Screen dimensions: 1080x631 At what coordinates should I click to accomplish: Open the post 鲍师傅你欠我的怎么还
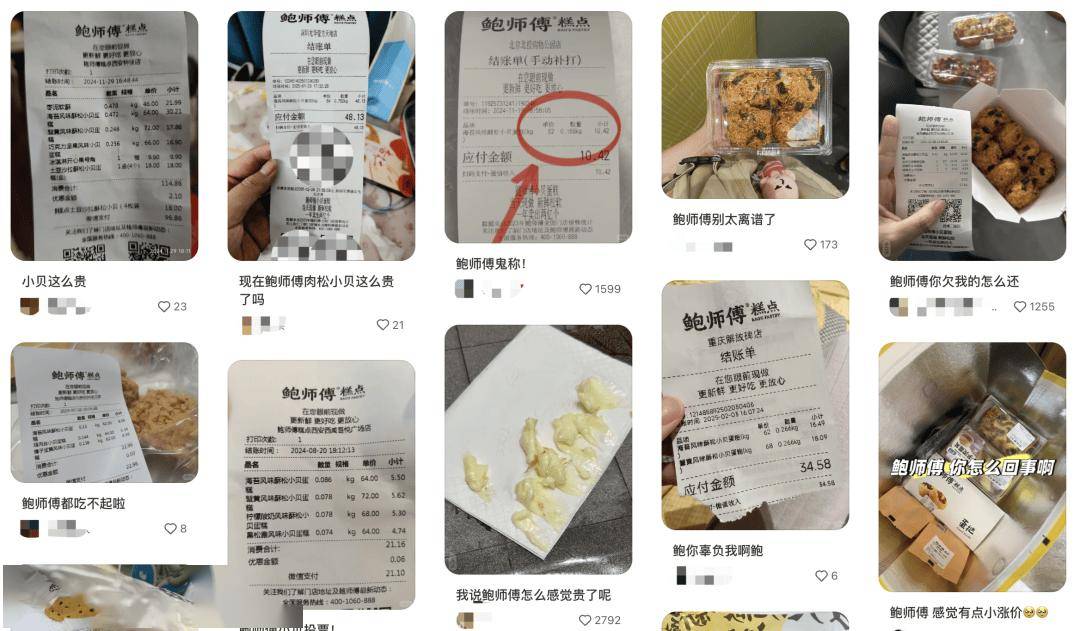click(972, 135)
